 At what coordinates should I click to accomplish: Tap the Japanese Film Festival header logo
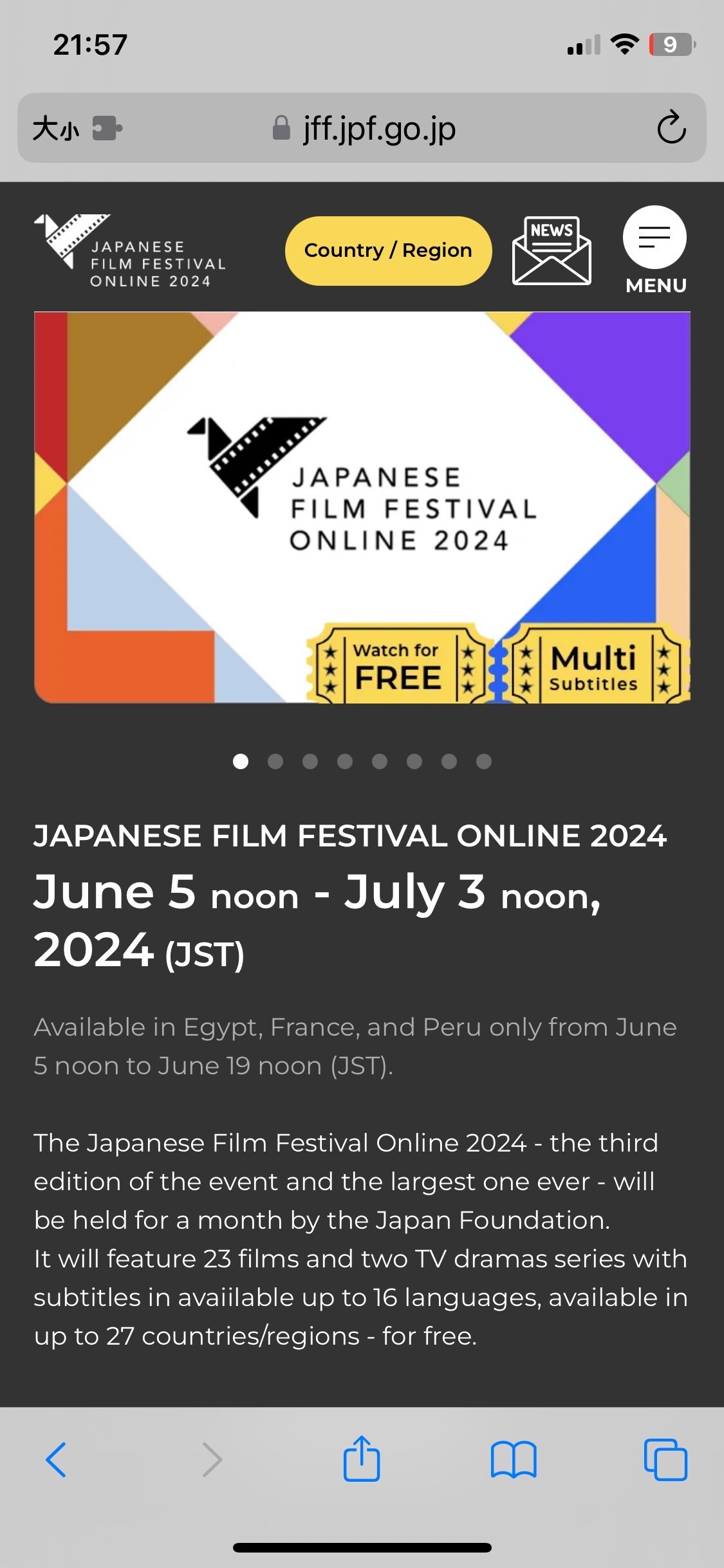(130, 250)
